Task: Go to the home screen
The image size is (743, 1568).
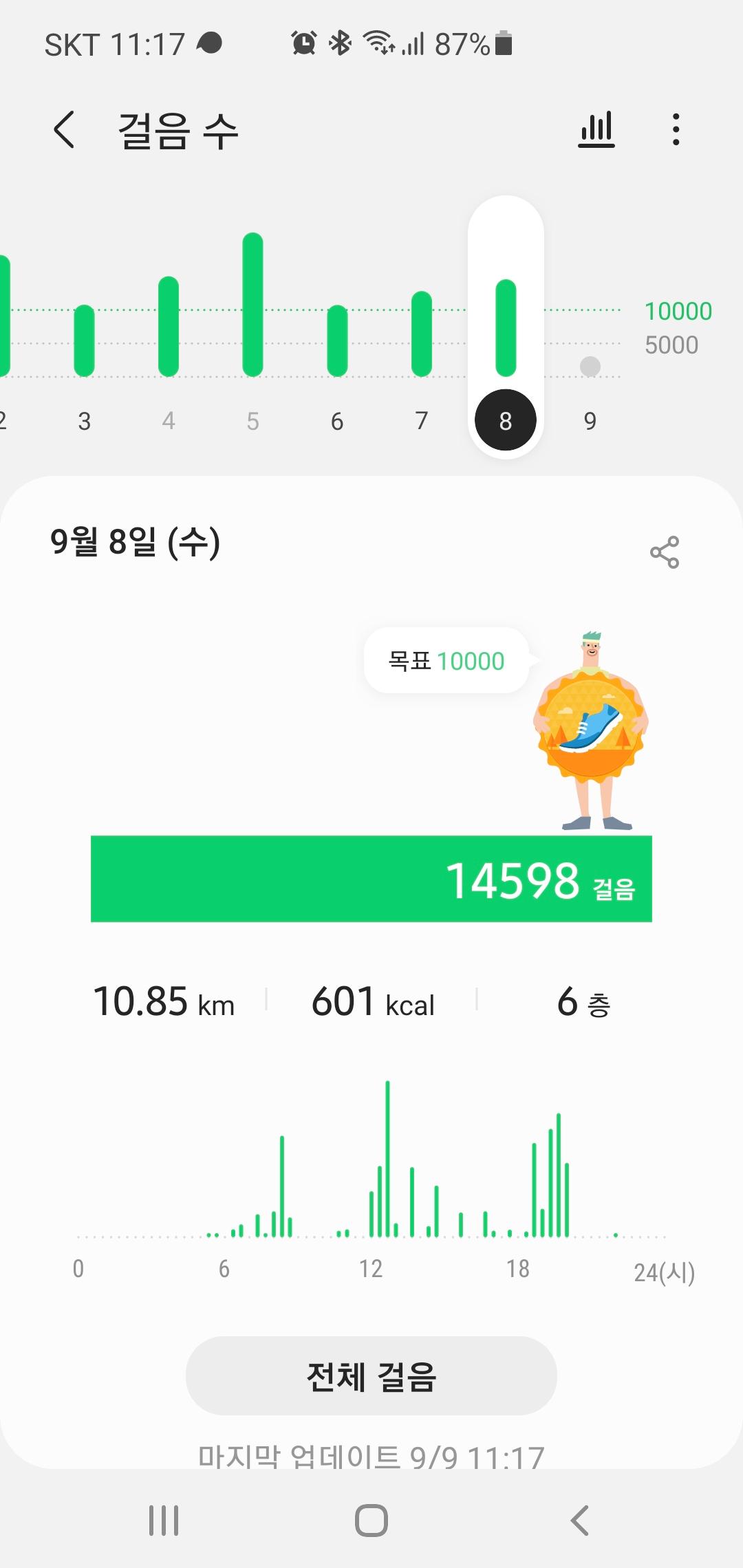Action: tap(371, 1520)
